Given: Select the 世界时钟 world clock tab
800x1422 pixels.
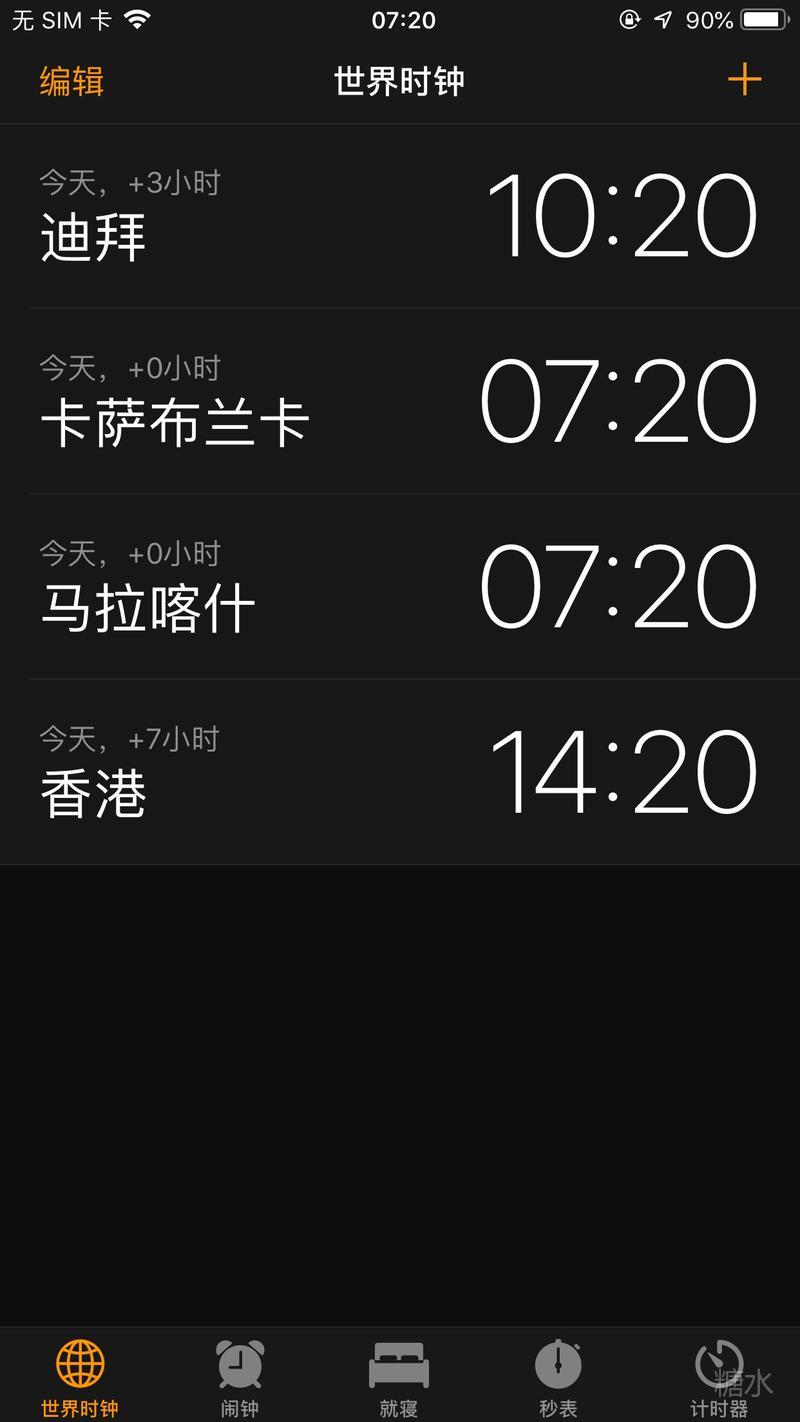Looking at the screenshot, I should click(80, 1378).
